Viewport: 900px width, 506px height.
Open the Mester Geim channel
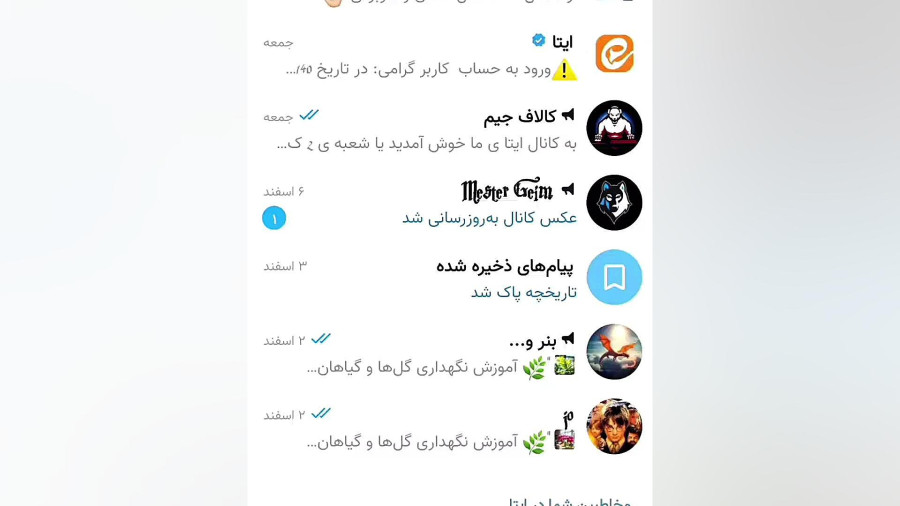450,203
